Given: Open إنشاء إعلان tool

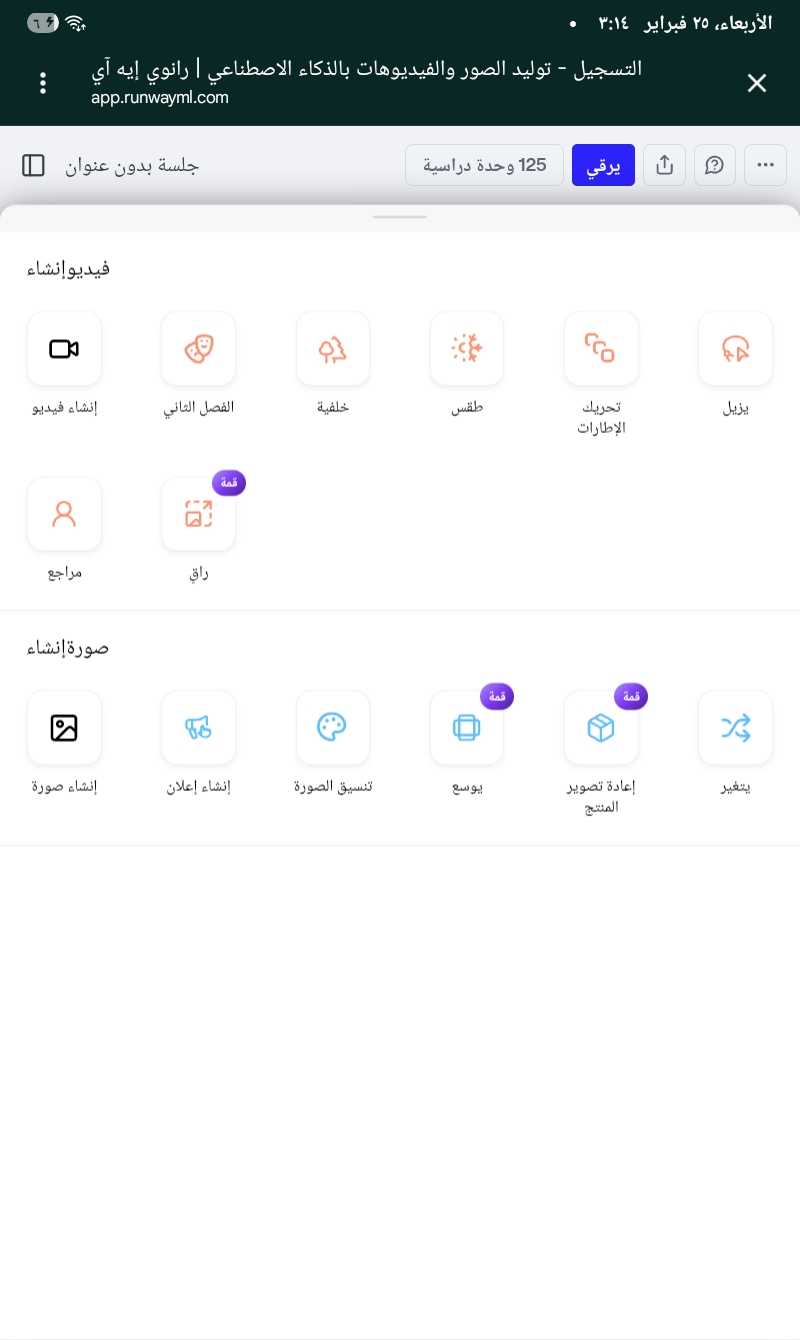Looking at the screenshot, I should click(198, 728).
